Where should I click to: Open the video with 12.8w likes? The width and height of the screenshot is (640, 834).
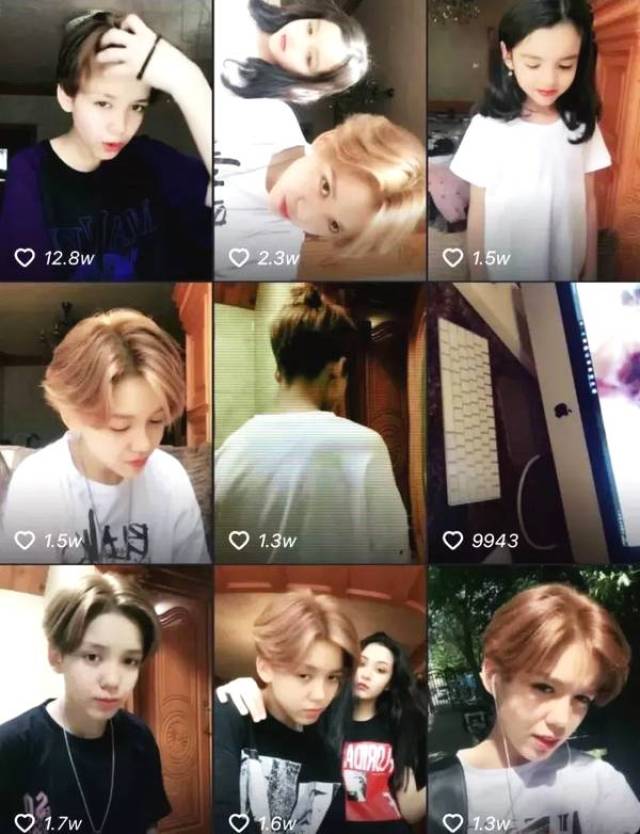tap(106, 140)
